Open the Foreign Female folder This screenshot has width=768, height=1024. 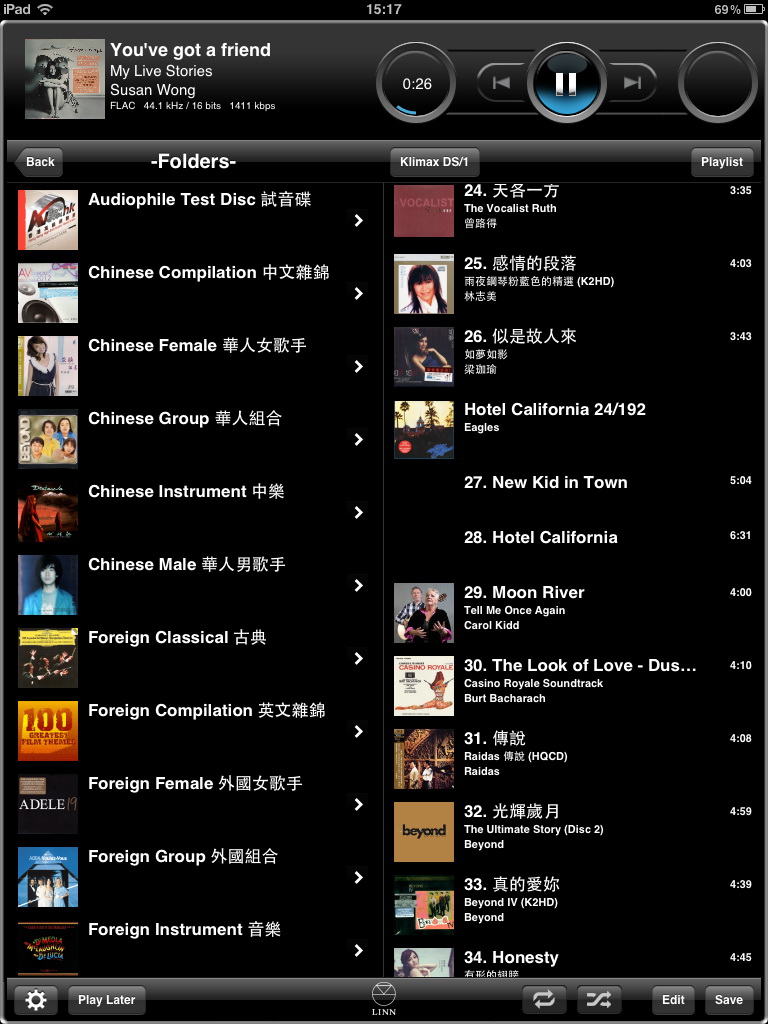(x=192, y=805)
